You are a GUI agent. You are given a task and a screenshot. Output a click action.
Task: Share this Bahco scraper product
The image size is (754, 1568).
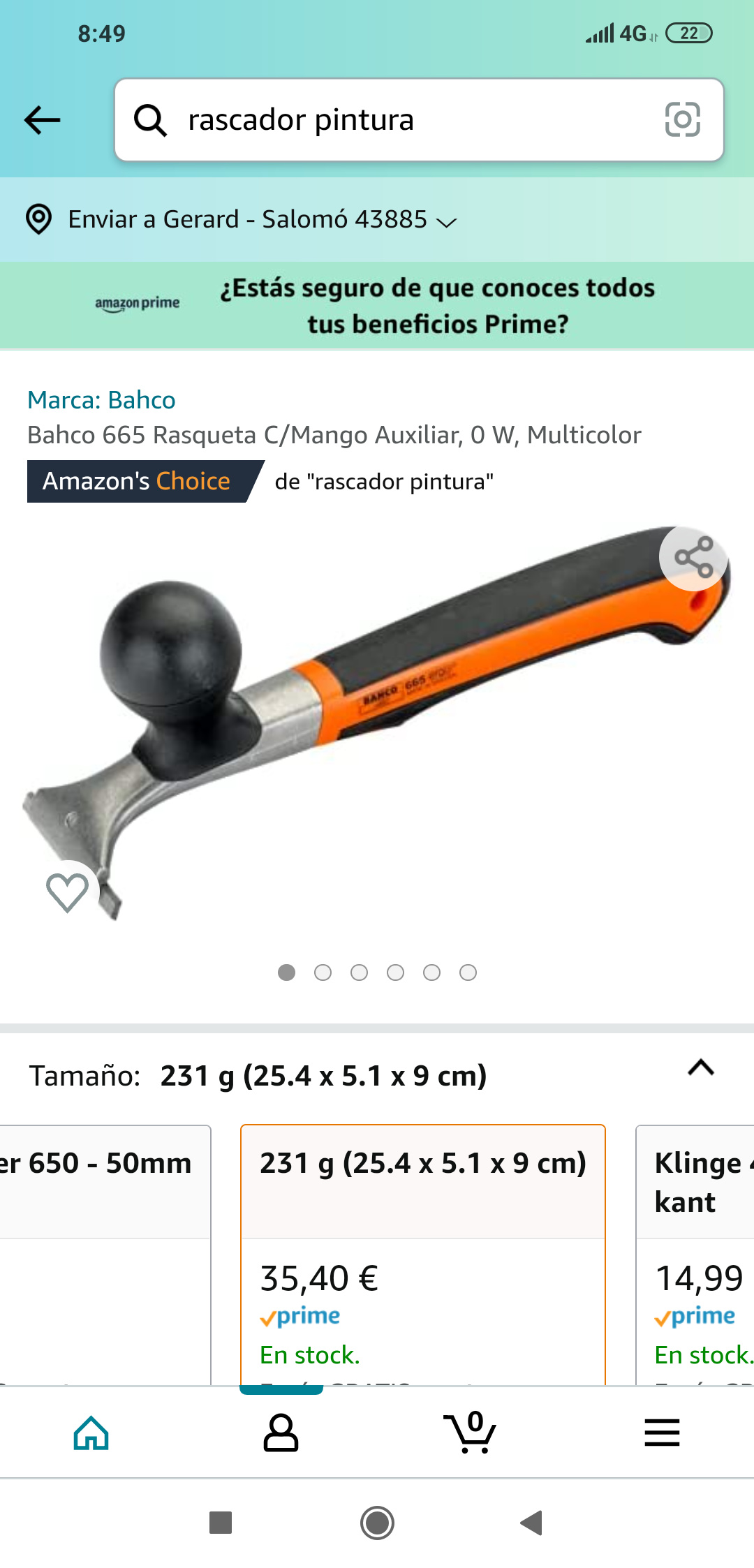693,557
